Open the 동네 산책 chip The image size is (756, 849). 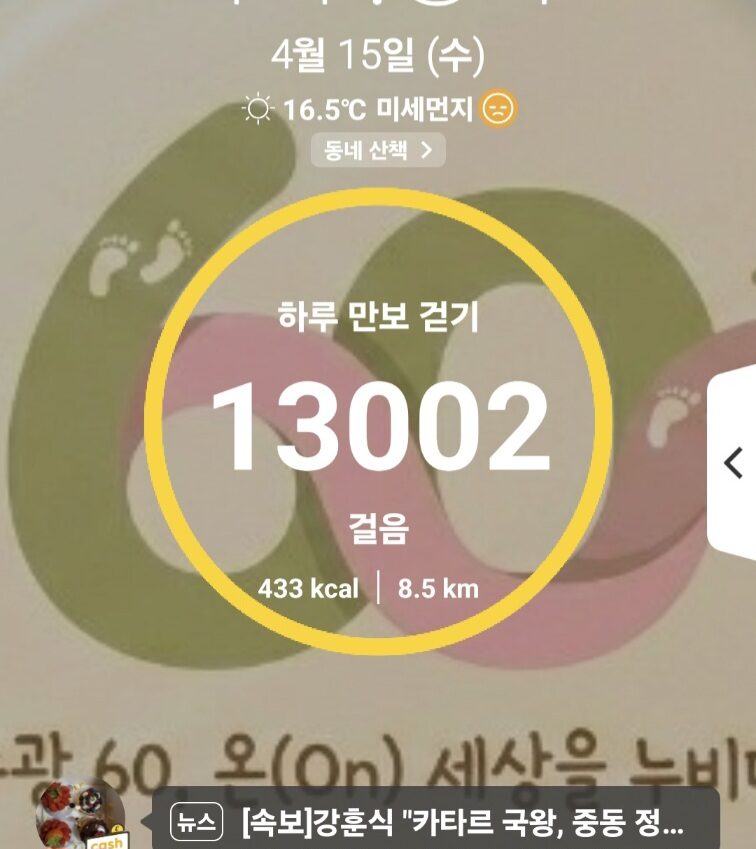tap(378, 150)
